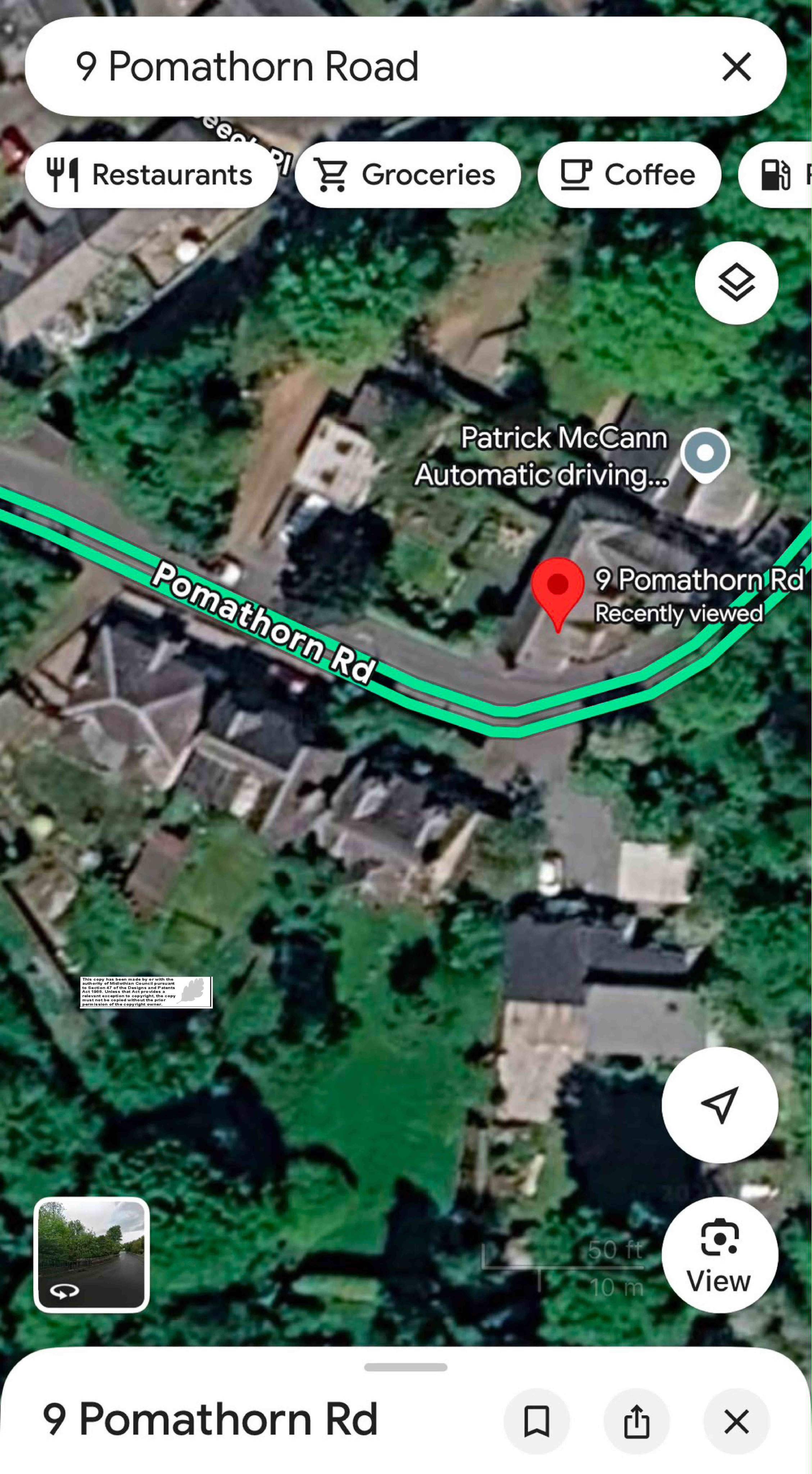This screenshot has height=1474, width=812.
Task: Share 9 Pomathorn Rd location
Action: click(x=636, y=1421)
